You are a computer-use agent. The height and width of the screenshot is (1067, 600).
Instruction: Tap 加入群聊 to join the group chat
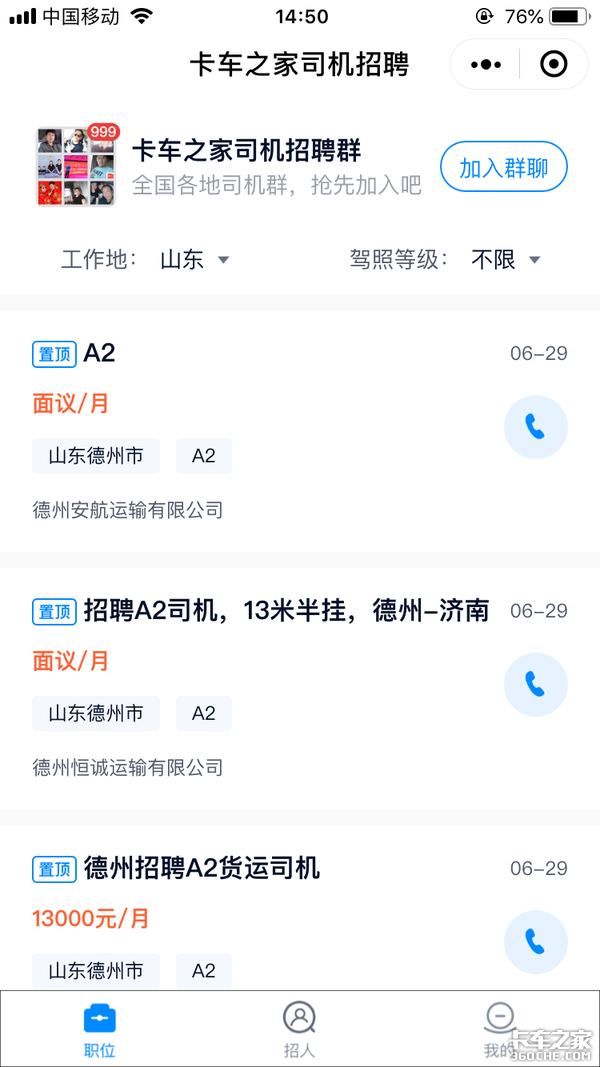tap(503, 167)
